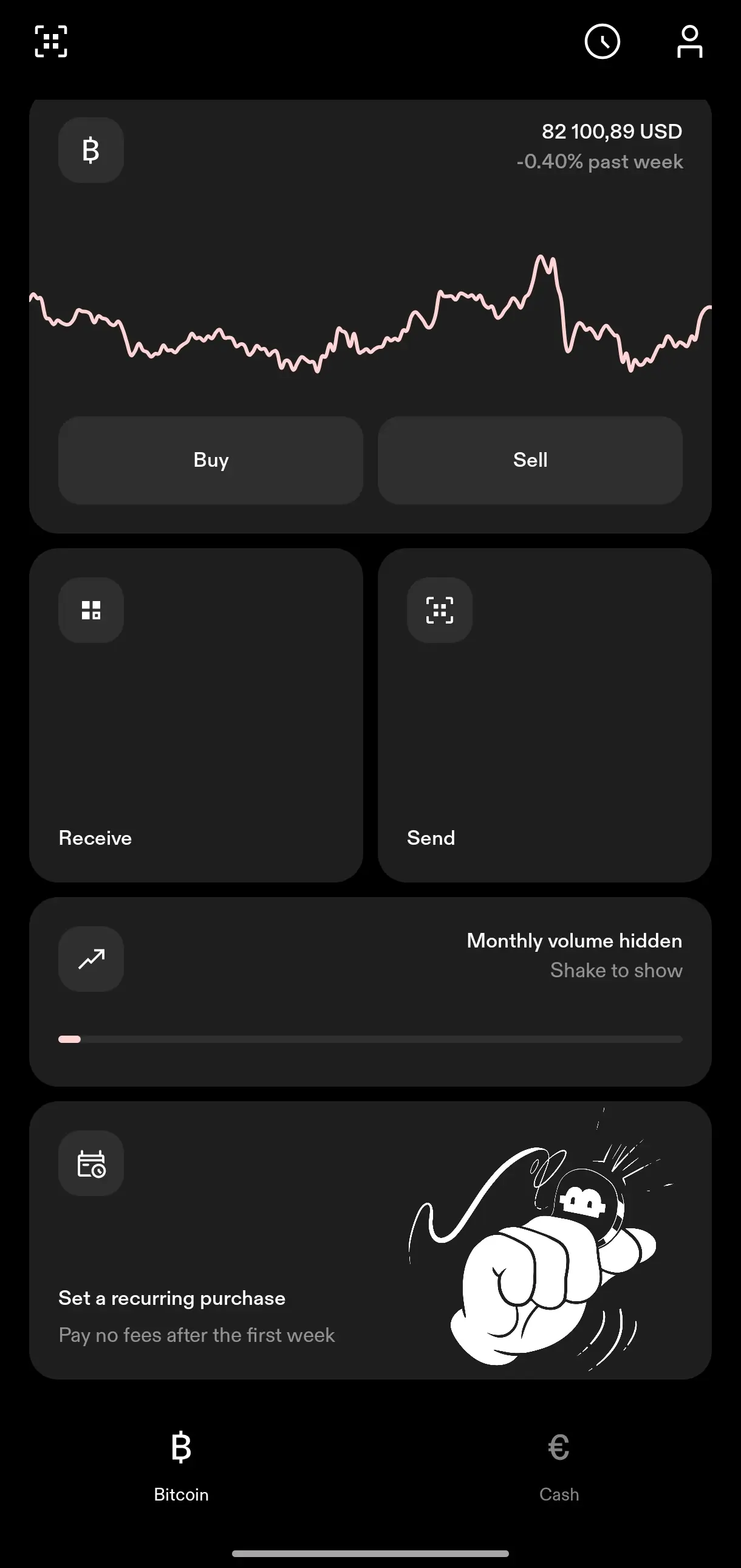Open the Send card
741x1568 pixels.
tap(544, 715)
